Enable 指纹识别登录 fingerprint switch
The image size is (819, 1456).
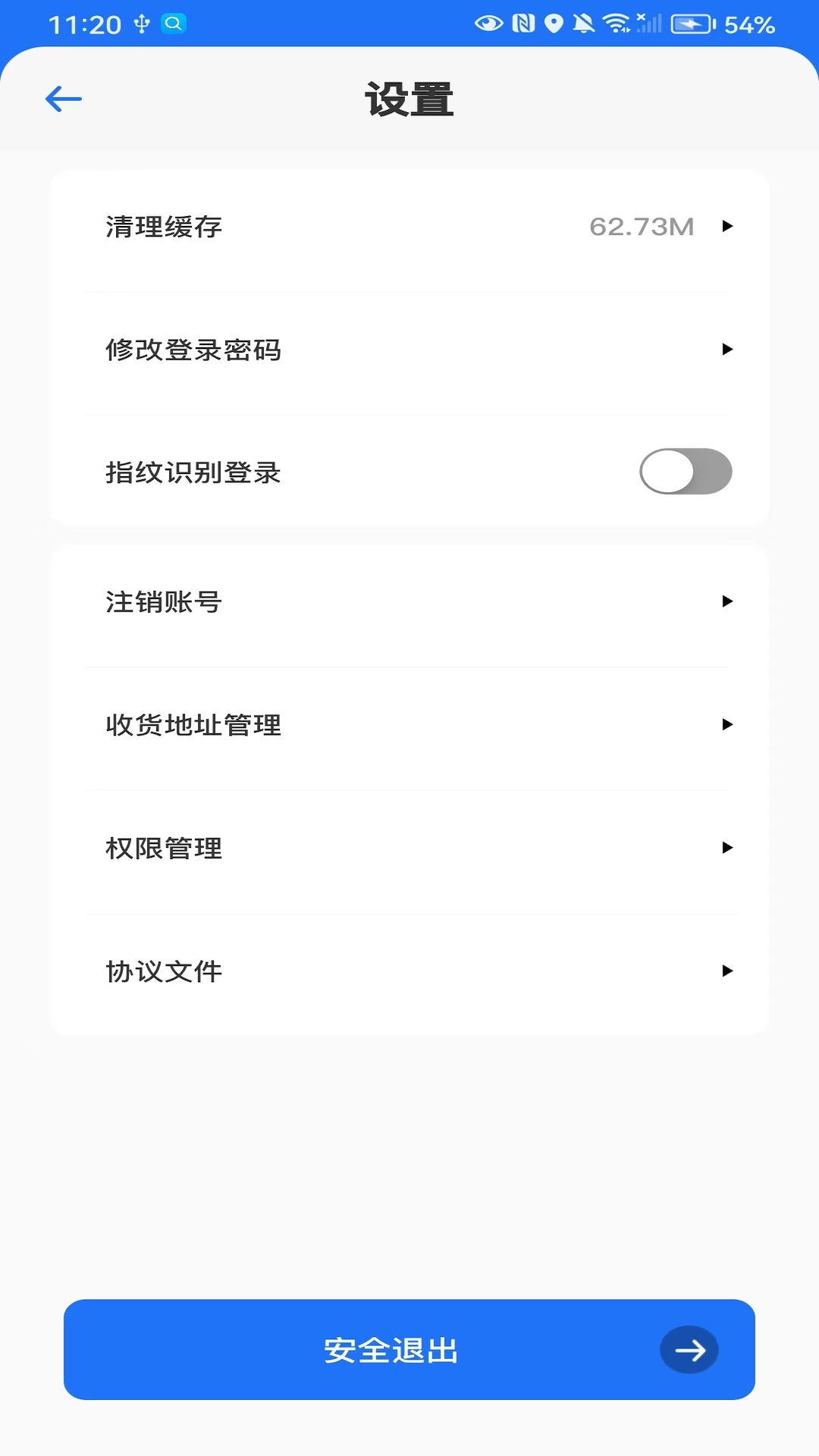point(685,472)
